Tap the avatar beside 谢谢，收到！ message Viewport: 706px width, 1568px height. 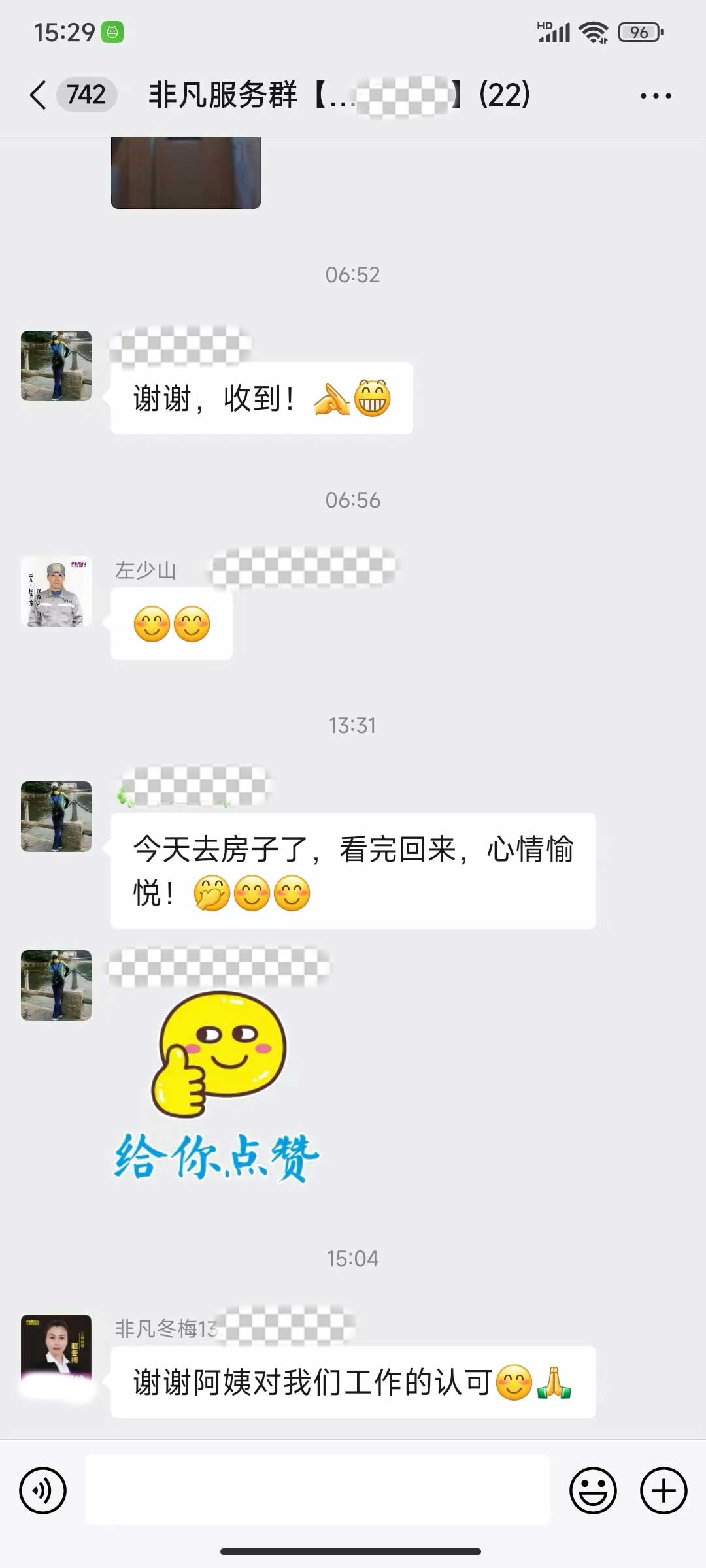pos(56,366)
